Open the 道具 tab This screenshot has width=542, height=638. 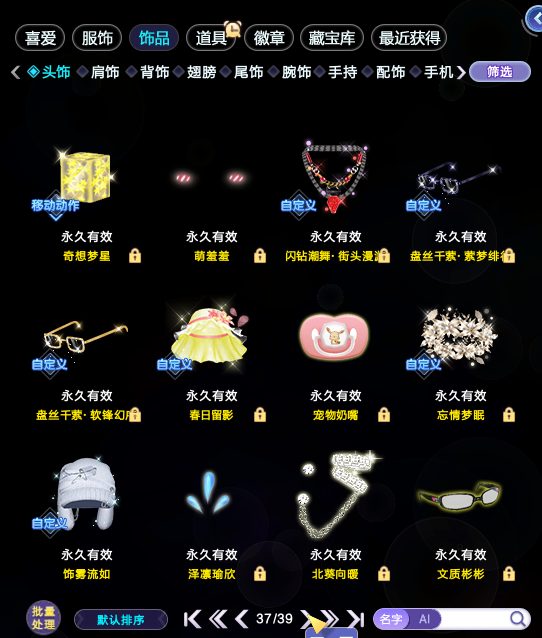click(210, 38)
